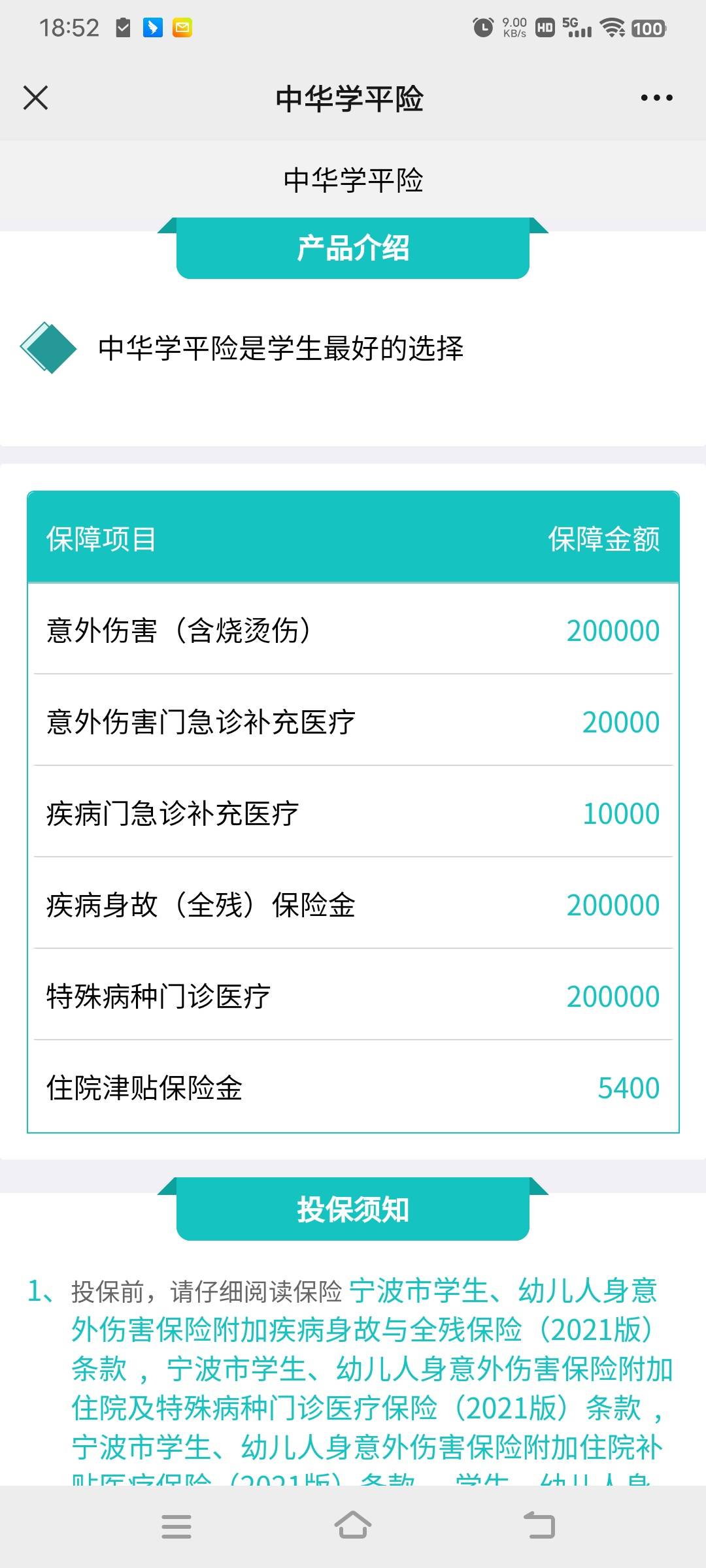Open the 附加疾病身故与全残保险 (2021版) 条款 link

point(363,1329)
